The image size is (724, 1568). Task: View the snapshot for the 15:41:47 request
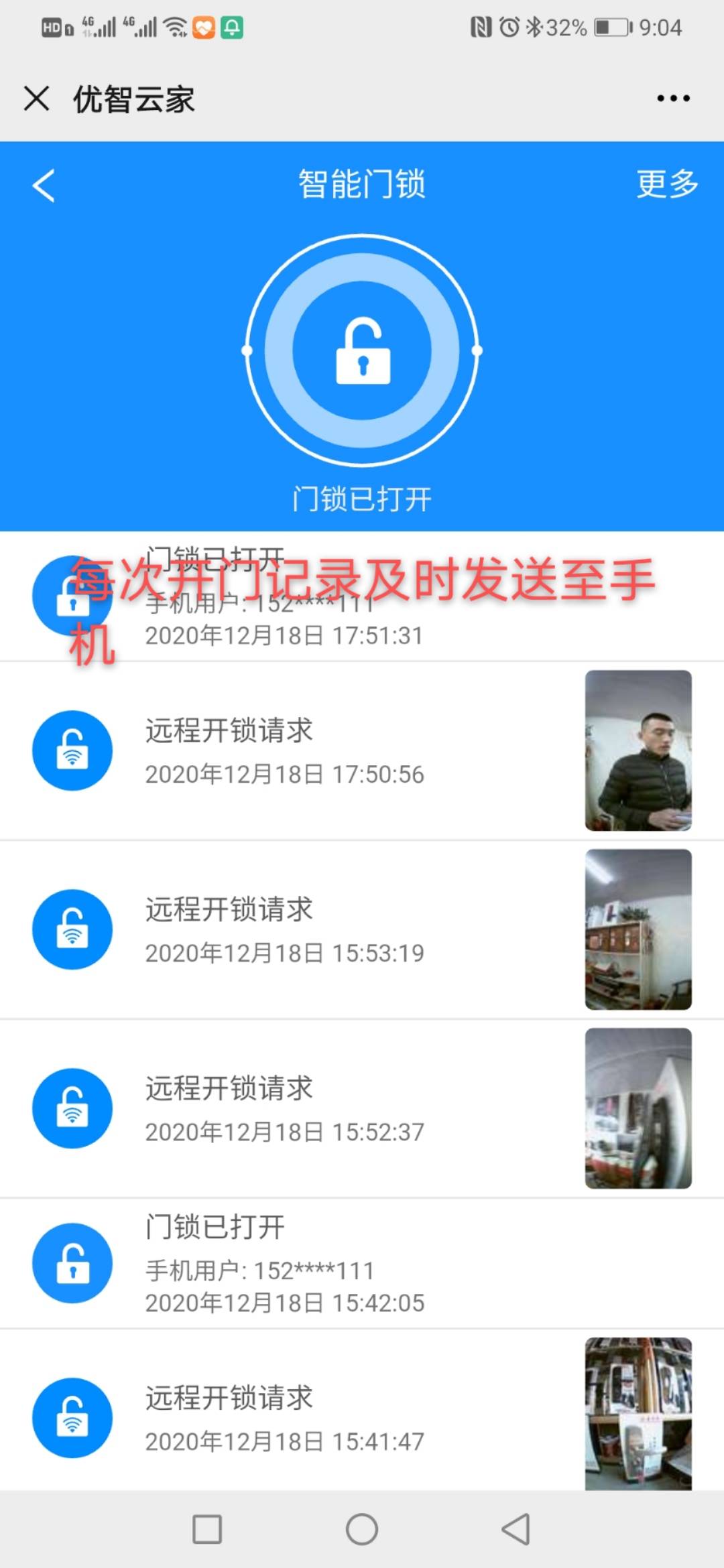tap(638, 1414)
